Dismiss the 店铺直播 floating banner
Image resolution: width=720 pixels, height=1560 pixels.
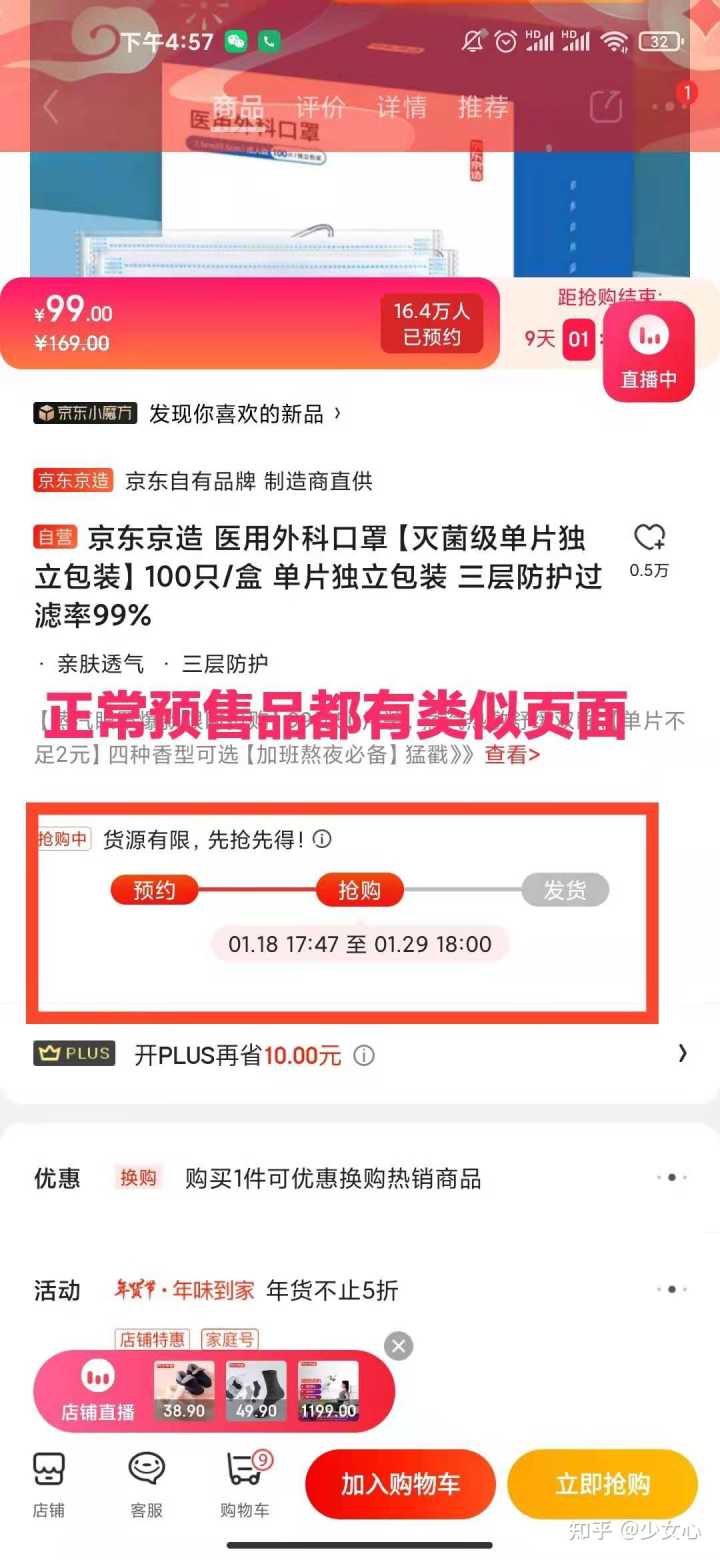point(398,1346)
